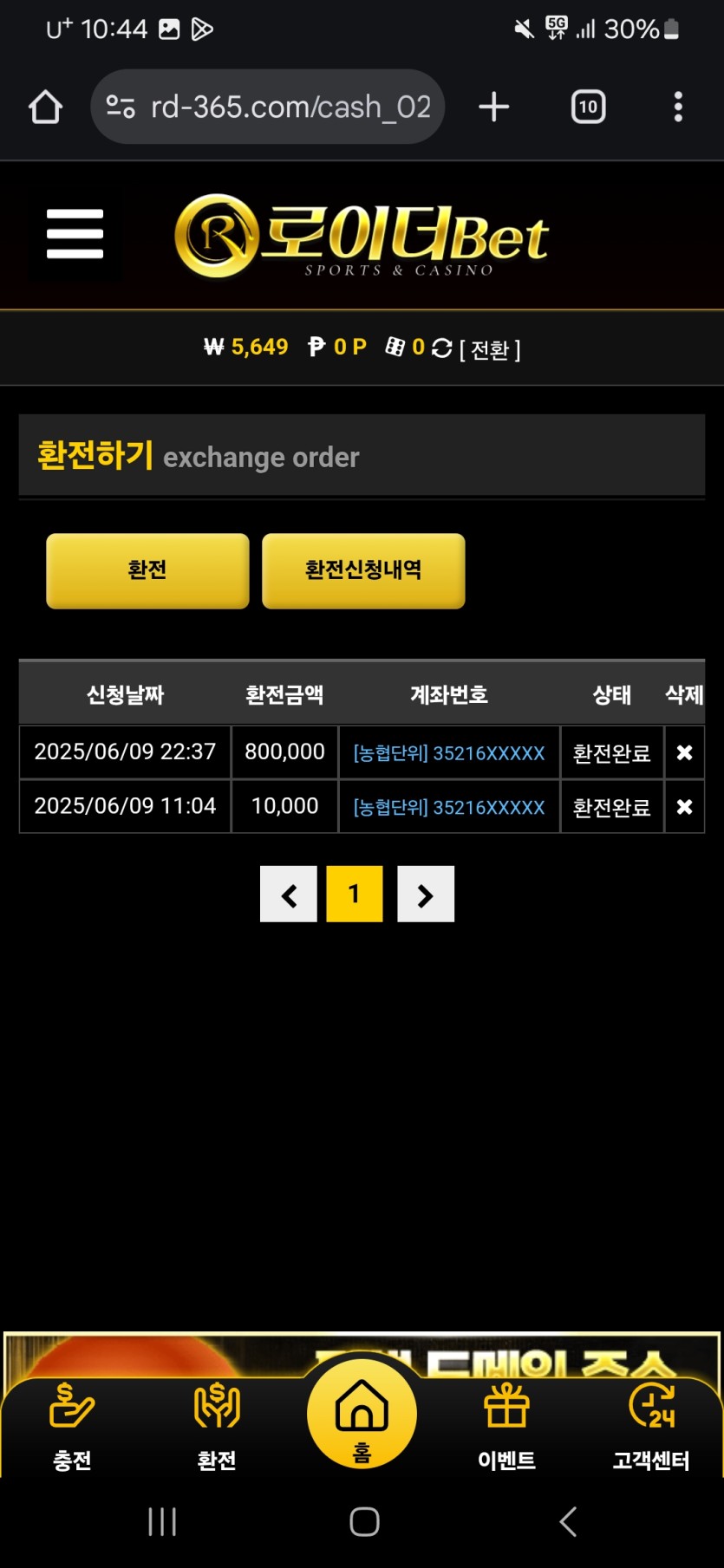
Task: View the 10 open tabs
Action: click(x=588, y=107)
